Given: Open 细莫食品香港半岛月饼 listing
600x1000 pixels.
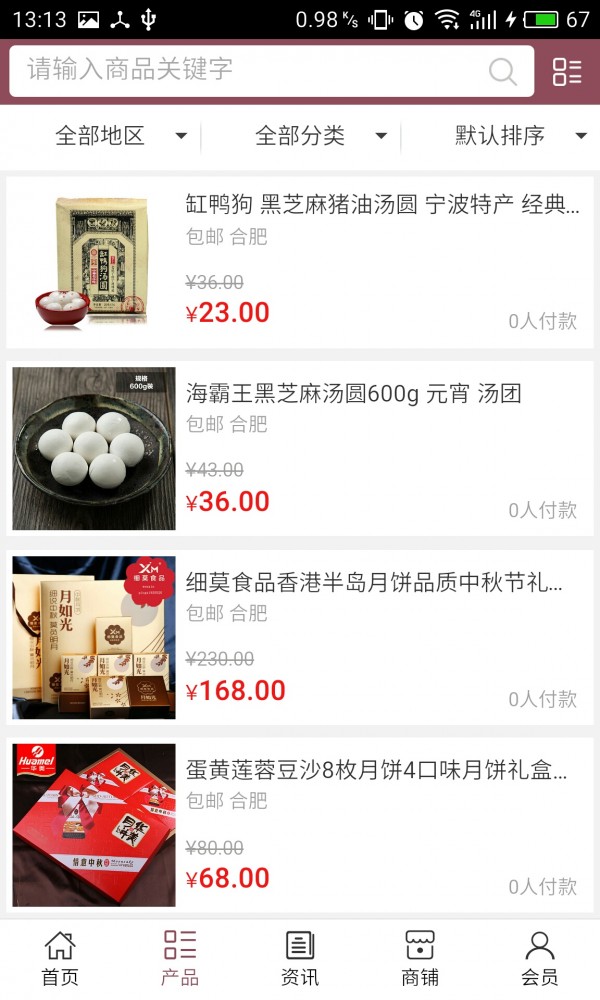Looking at the screenshot, I should 374,582.
